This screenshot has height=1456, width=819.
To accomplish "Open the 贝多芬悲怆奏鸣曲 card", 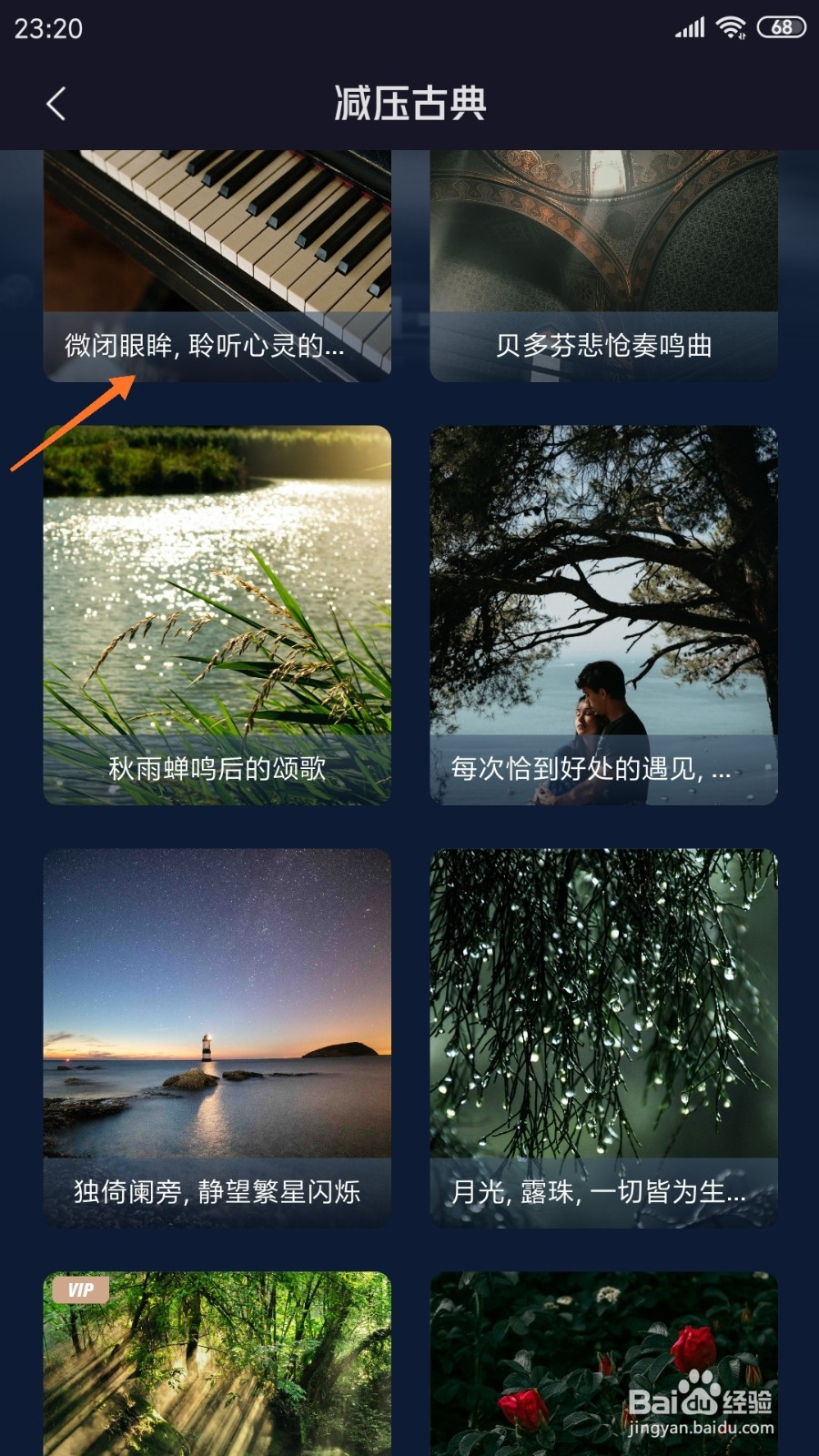I will (x=603, y=266).
